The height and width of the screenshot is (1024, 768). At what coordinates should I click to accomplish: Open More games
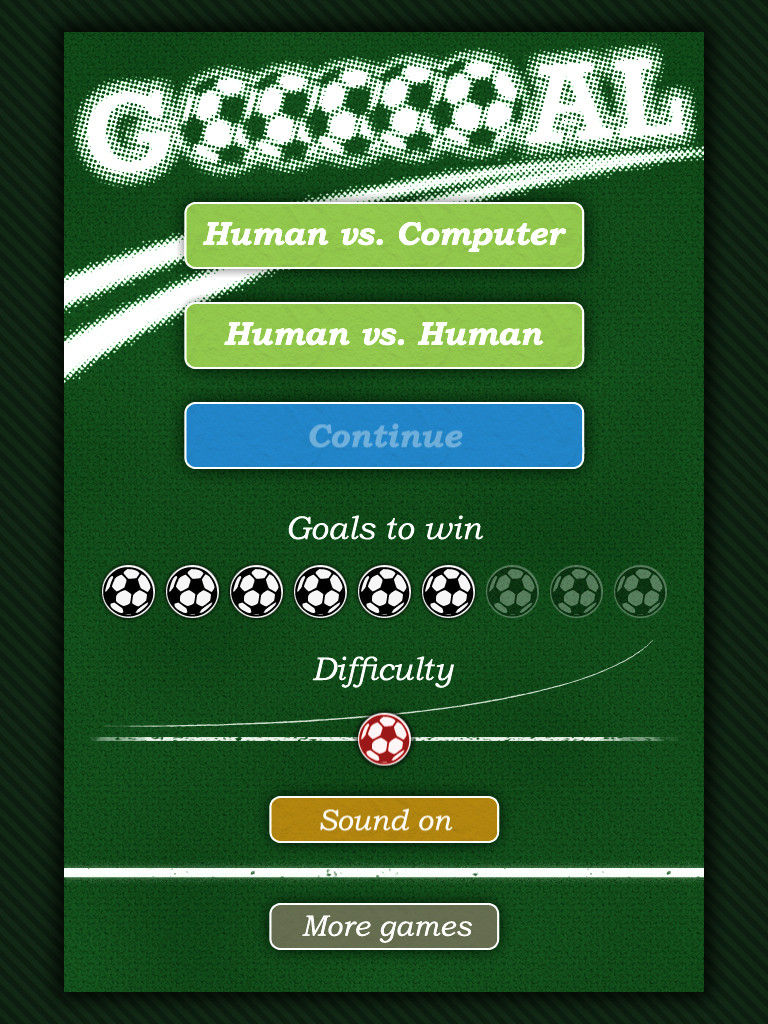pyautogui.click(x=384, y=926)
